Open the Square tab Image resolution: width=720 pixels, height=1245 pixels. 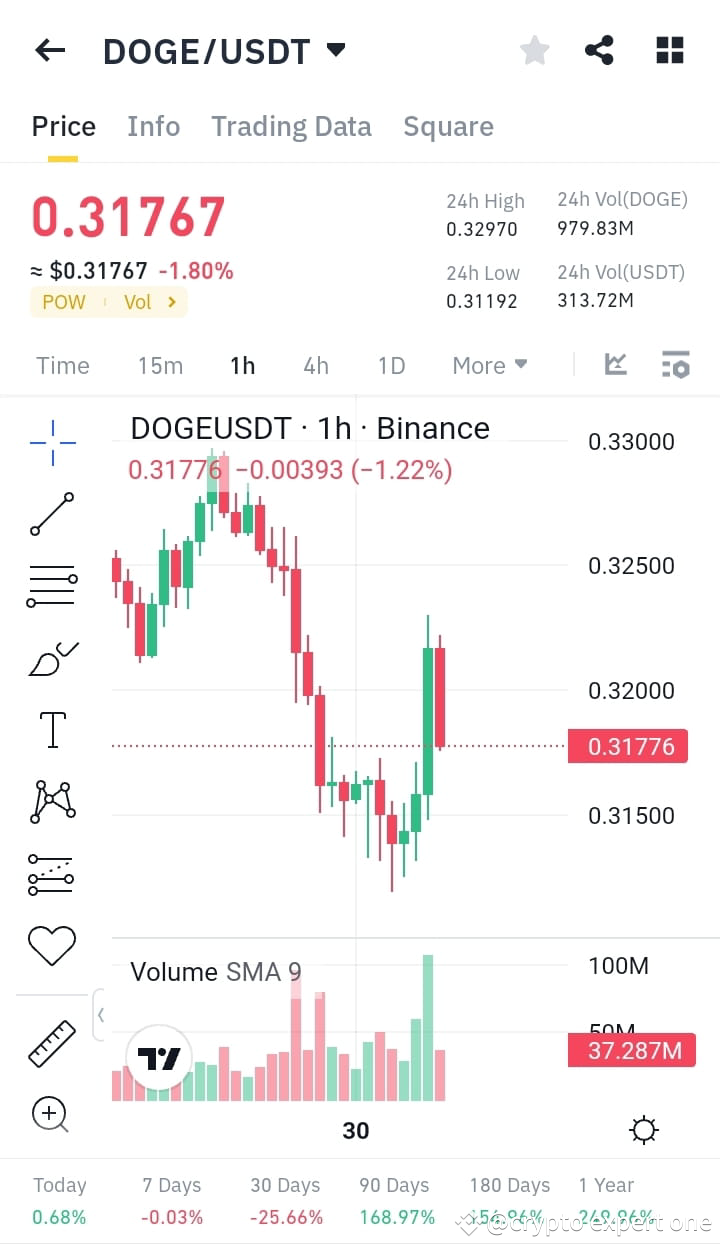448,126
